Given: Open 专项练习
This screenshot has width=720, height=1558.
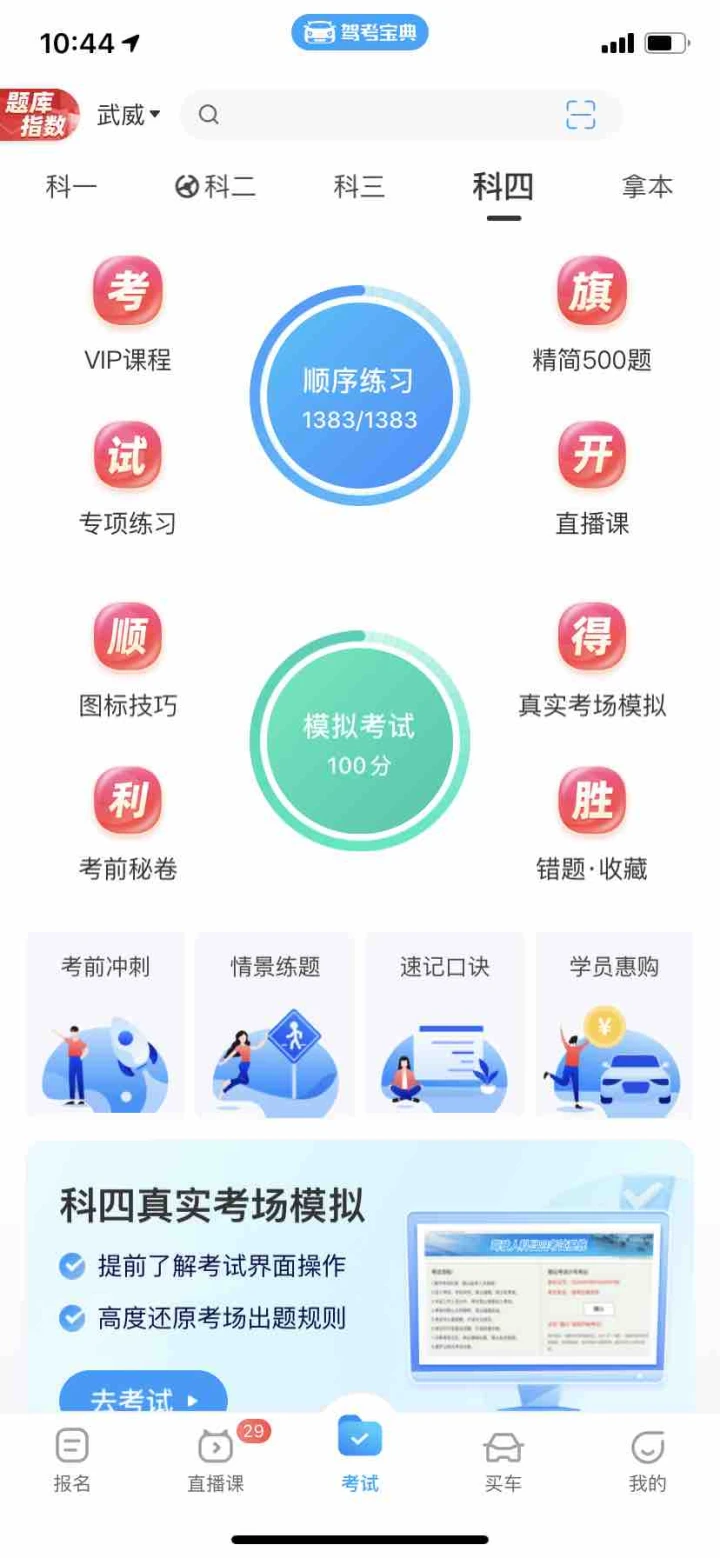Looking at the screenshot, I should tap(128, 479).
